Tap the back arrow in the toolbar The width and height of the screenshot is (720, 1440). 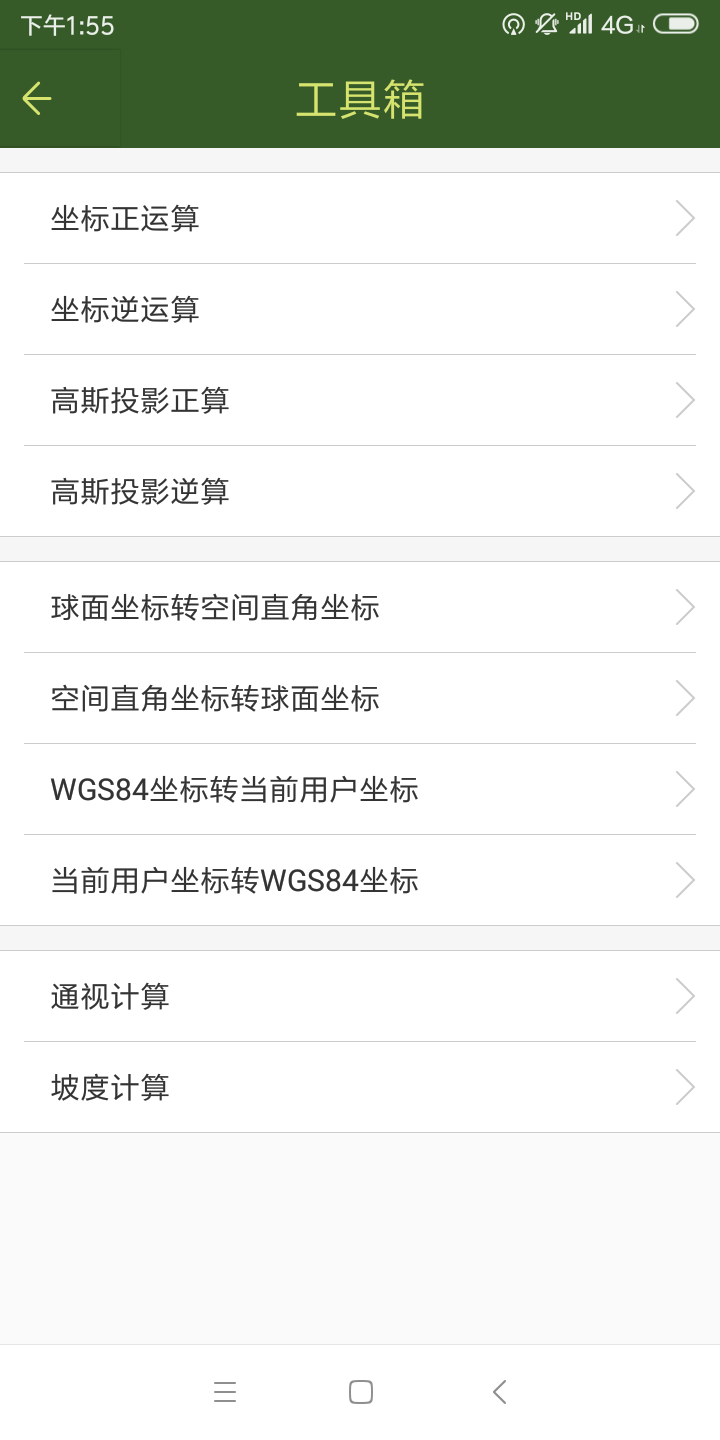(x=36, y=98)
